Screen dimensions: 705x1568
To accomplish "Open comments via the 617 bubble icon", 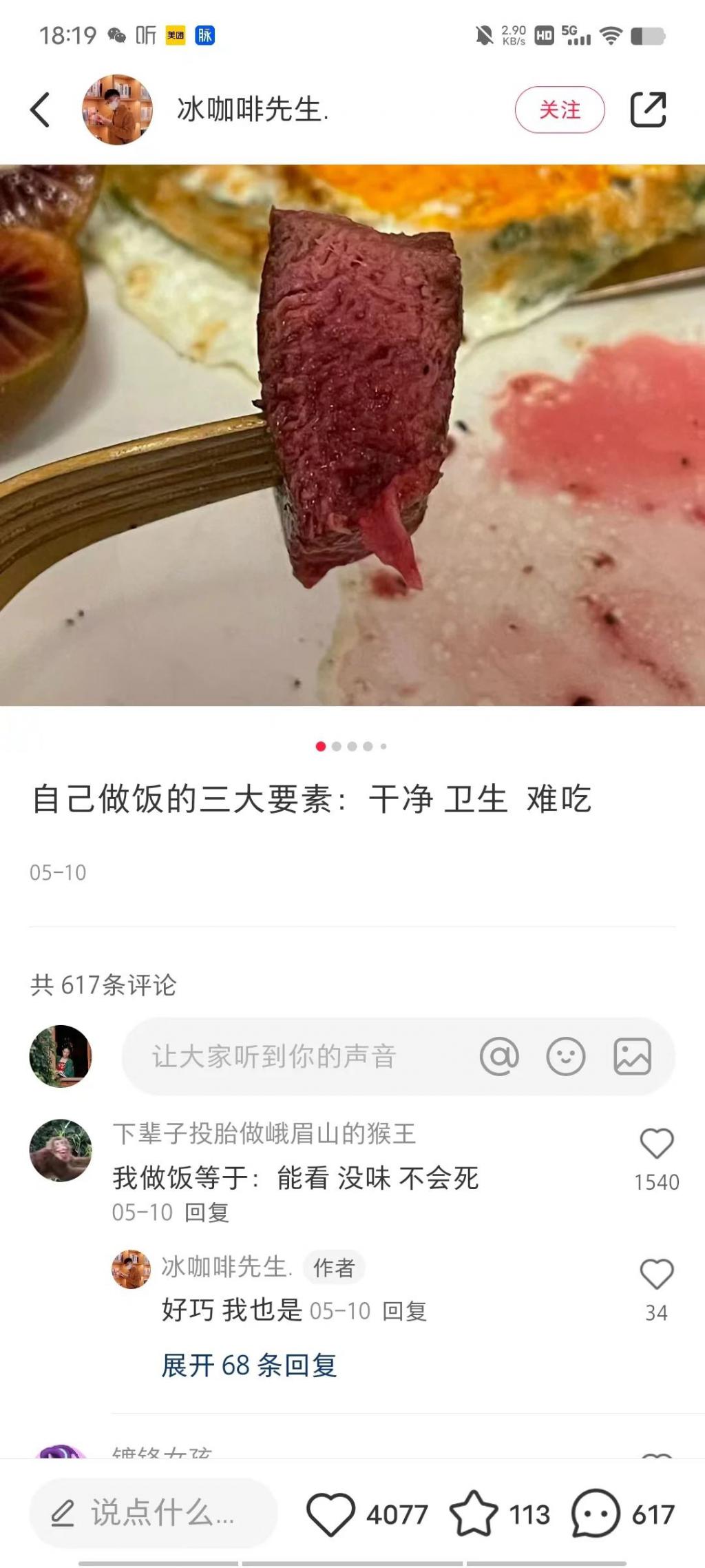I will [x=596, y=1514].
